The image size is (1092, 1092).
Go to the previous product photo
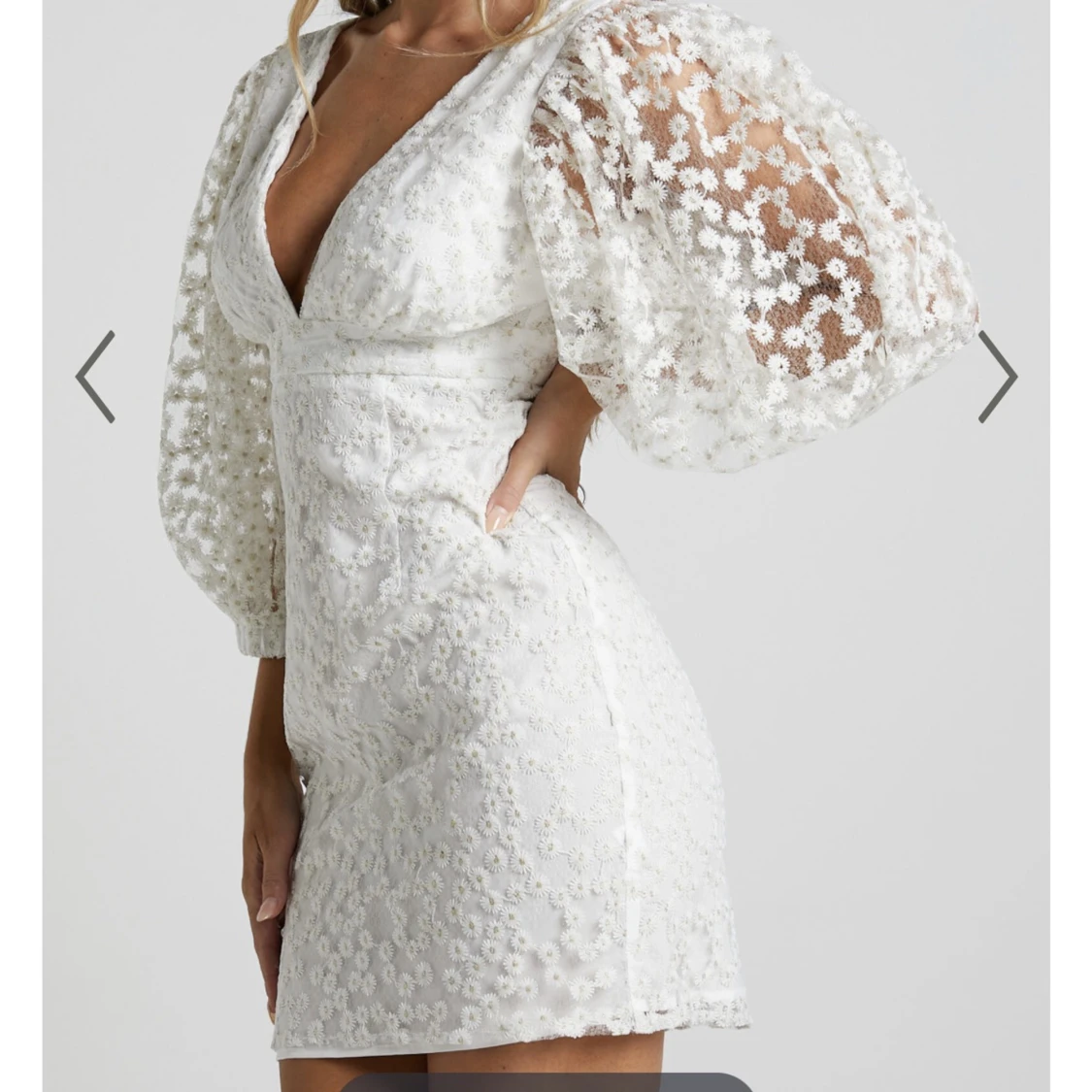(x=95, y=376)
